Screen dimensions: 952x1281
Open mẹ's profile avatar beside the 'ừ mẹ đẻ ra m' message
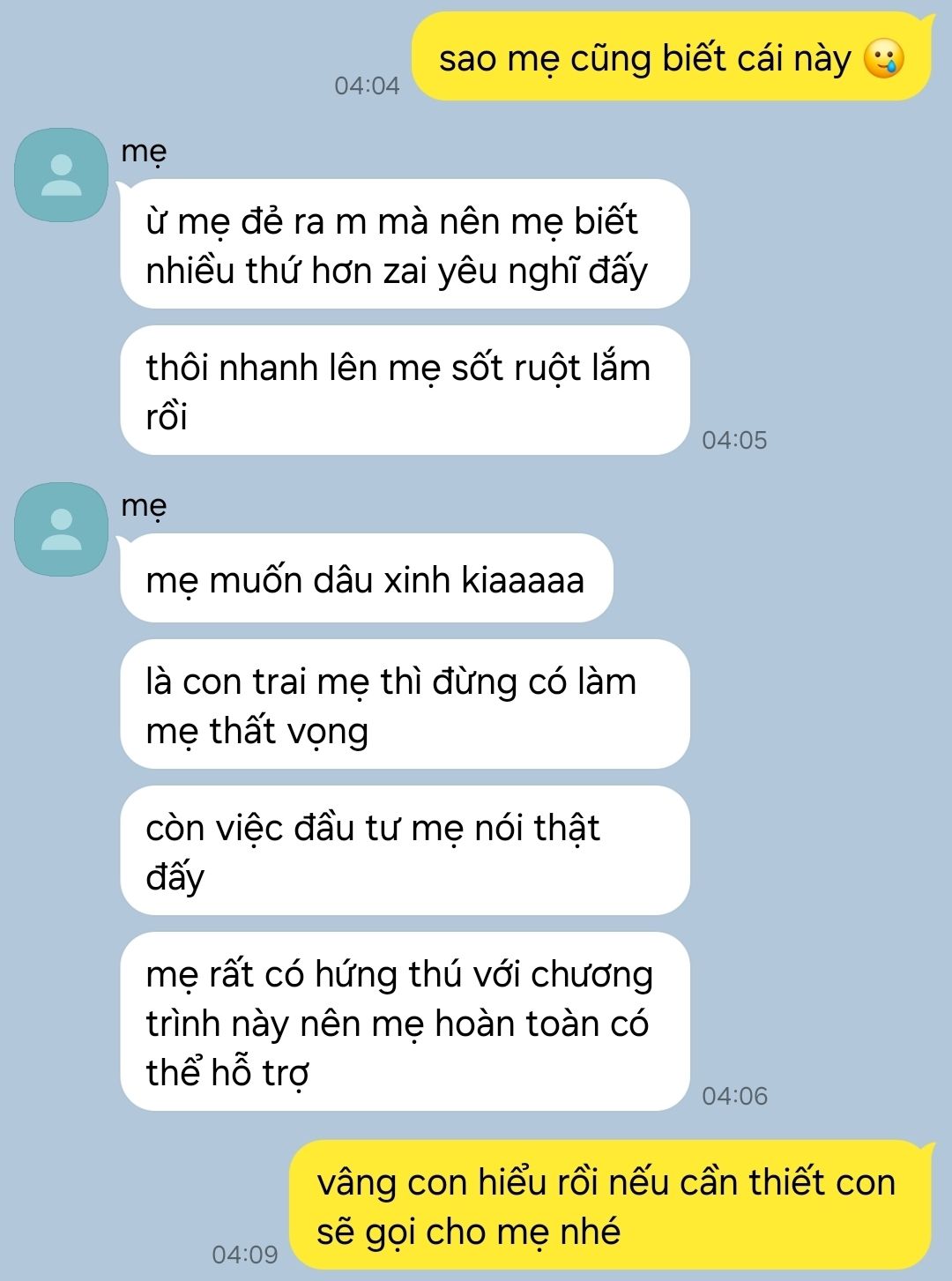pyautogui.click(x=61, y=175)
